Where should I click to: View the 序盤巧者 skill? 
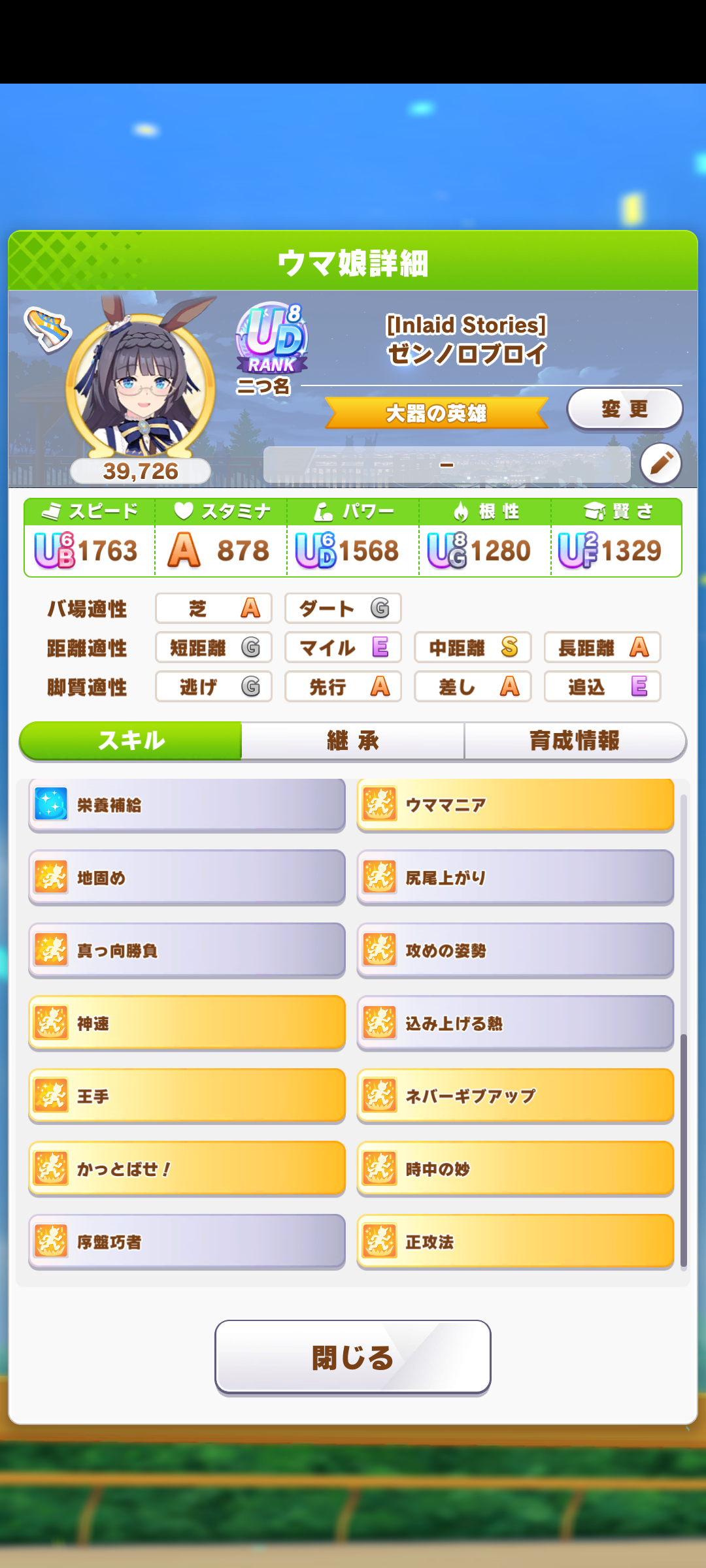(x=187, y=1241)
